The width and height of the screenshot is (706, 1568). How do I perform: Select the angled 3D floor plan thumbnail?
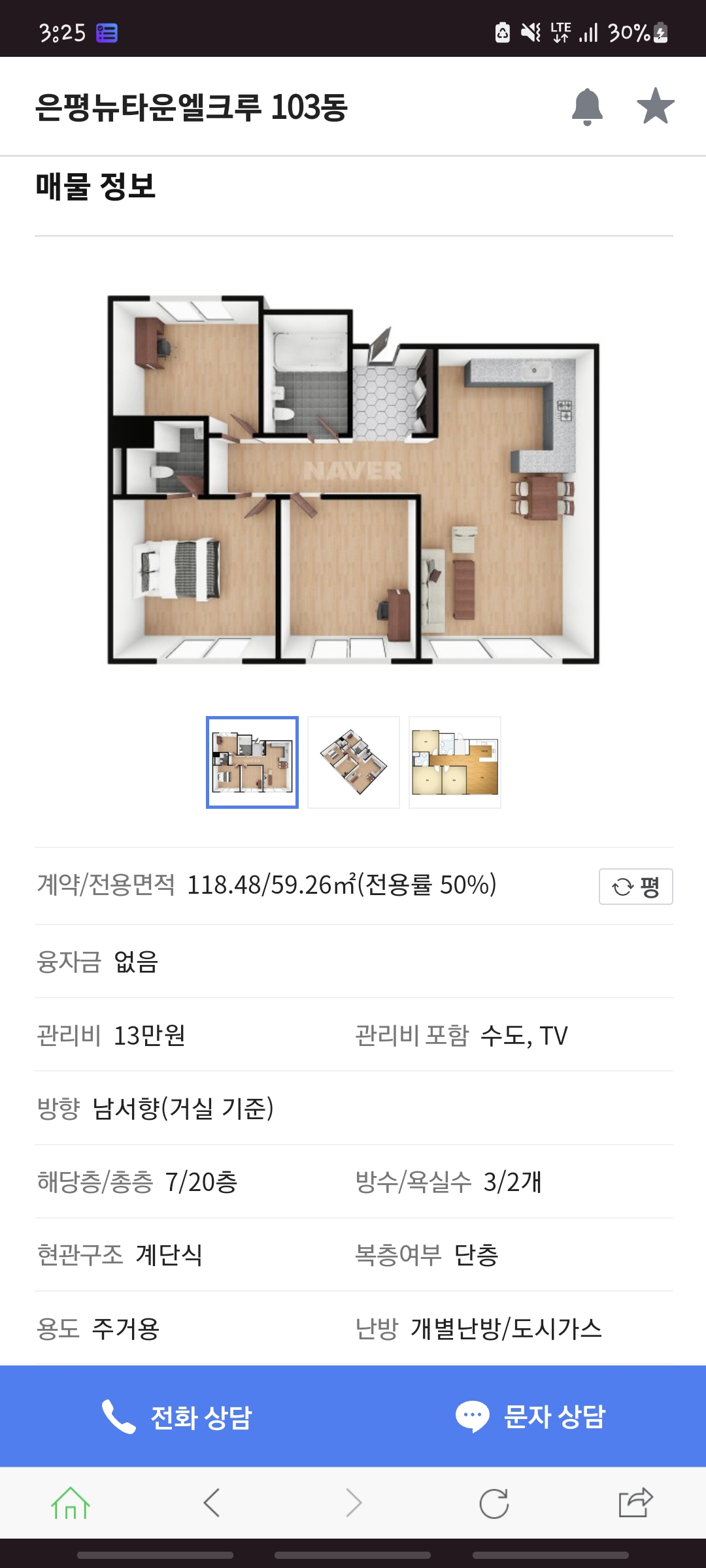tap(354, 762)
